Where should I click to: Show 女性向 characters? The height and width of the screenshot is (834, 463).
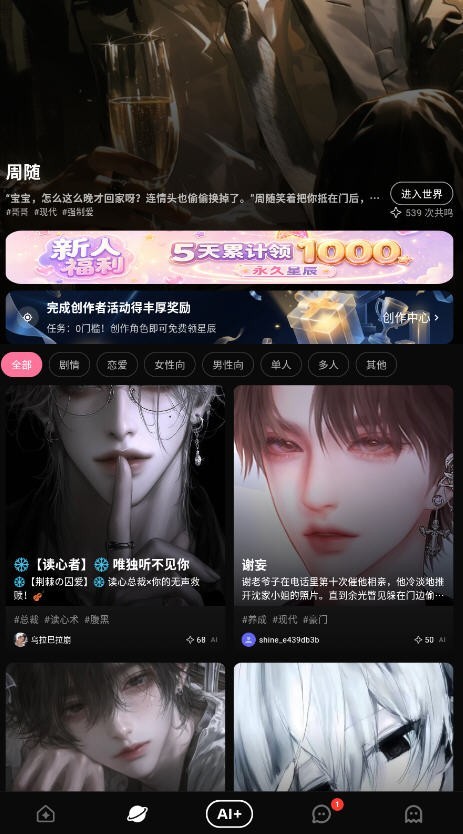pos(170,364)
